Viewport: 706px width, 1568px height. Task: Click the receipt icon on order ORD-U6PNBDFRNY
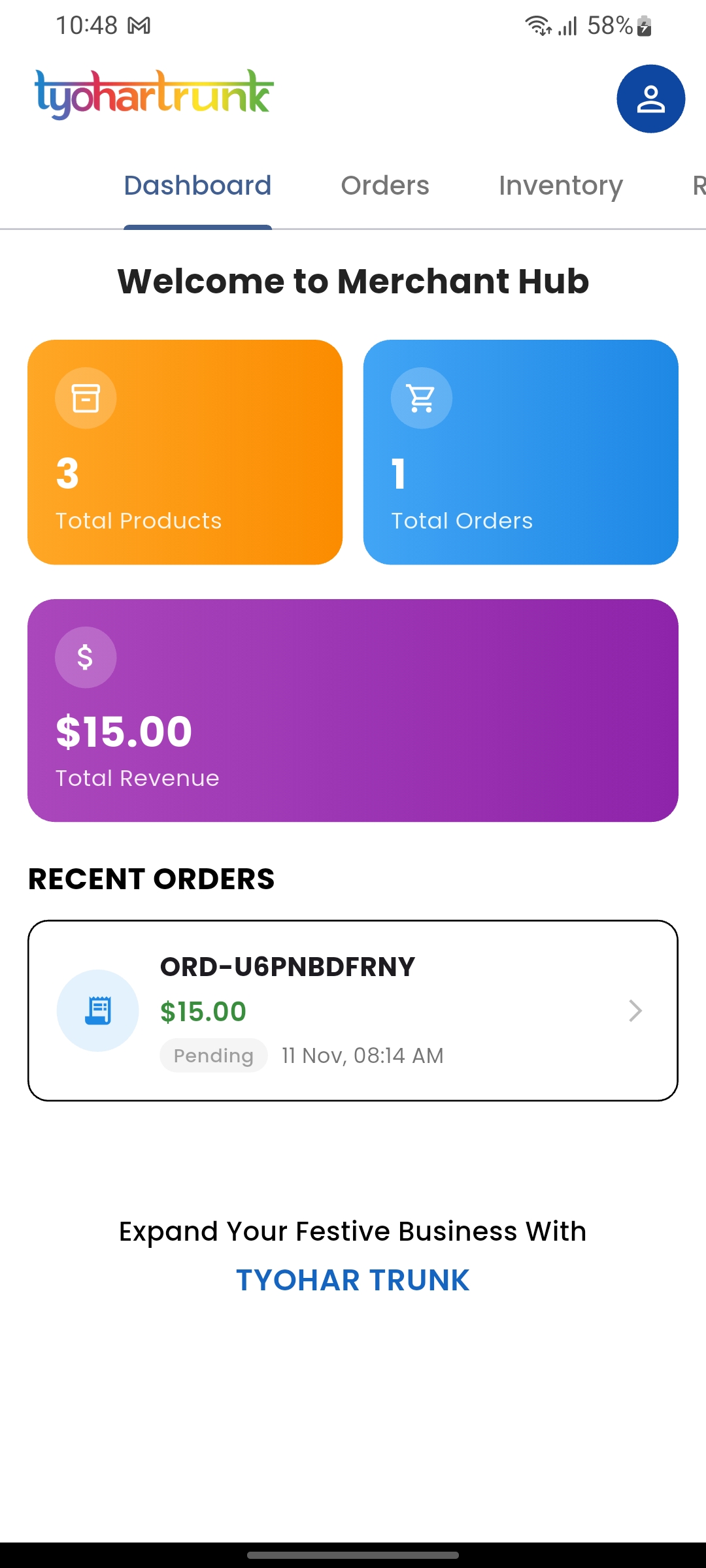coord(98,1010)
